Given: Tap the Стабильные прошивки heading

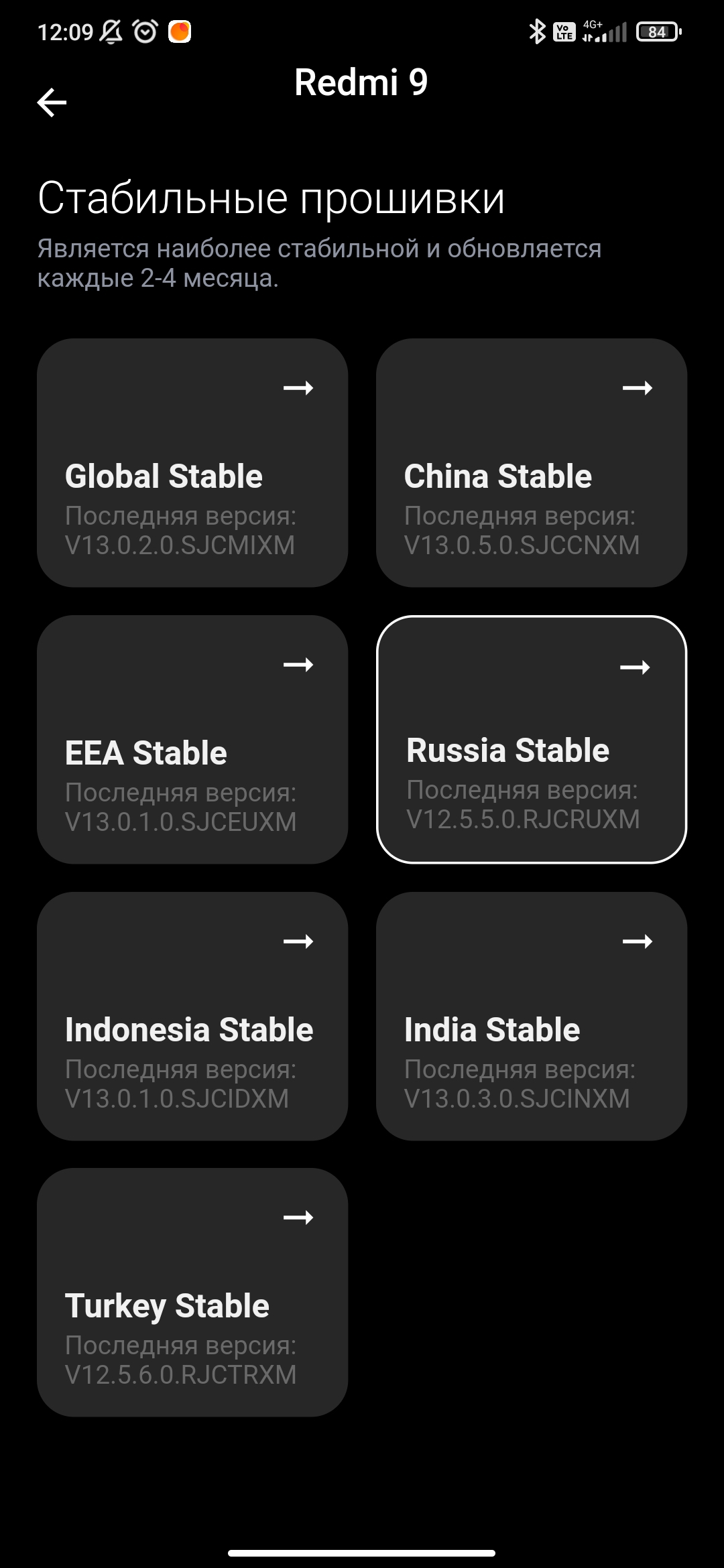Looking at the screenshot, I should click(x=271, y=198).
